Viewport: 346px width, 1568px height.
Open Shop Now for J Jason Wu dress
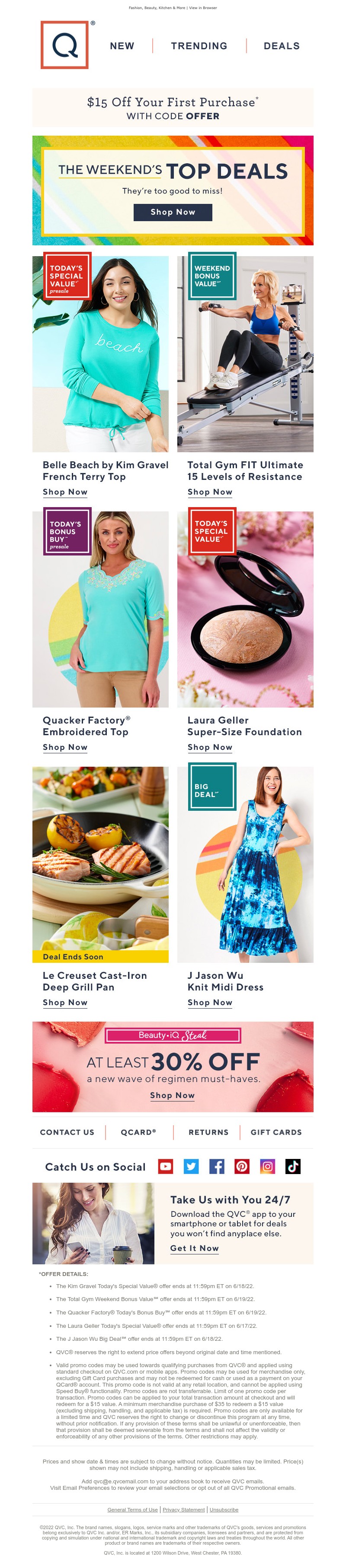tap(210, 1002)
